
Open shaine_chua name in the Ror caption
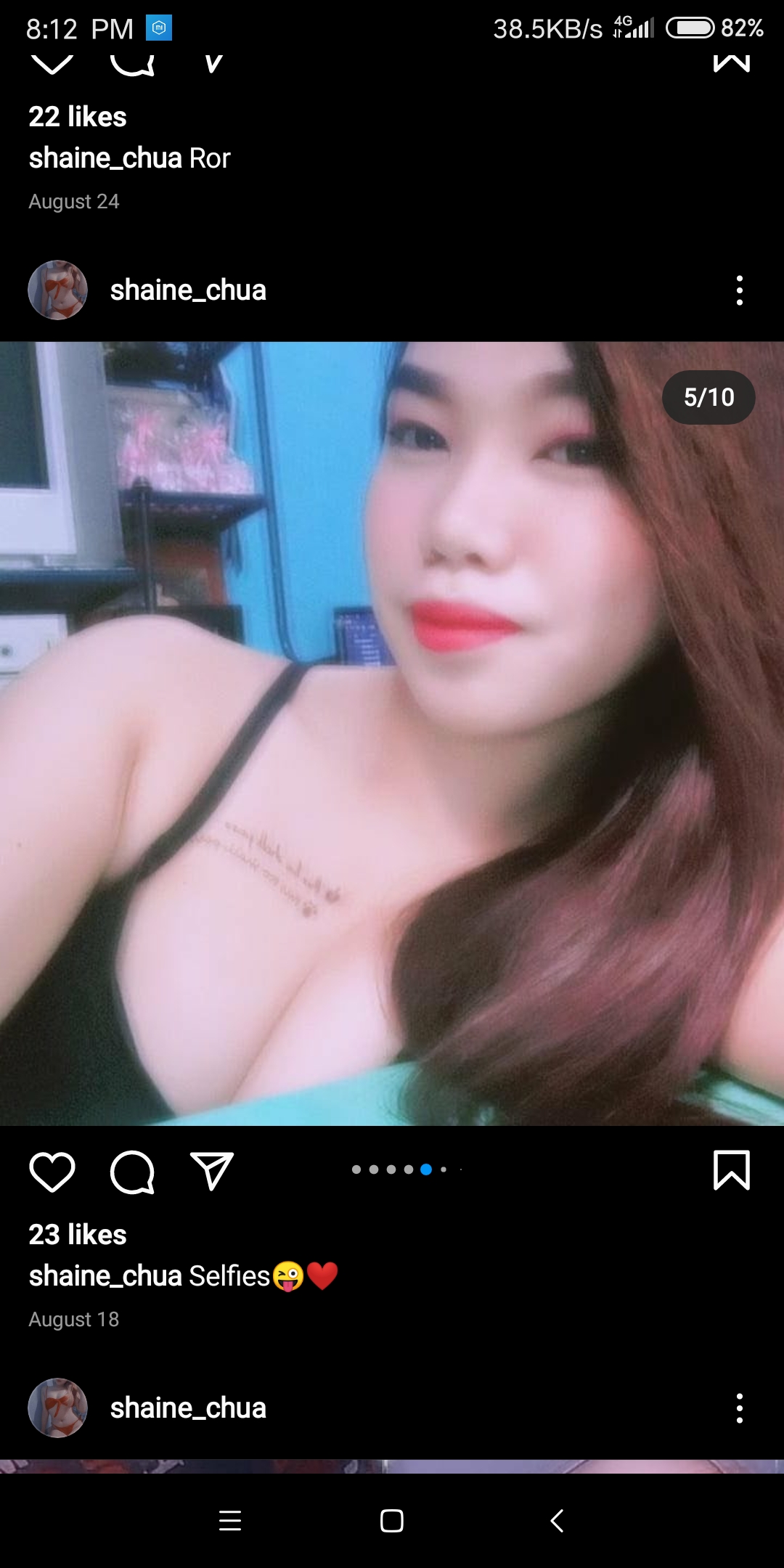105,158
